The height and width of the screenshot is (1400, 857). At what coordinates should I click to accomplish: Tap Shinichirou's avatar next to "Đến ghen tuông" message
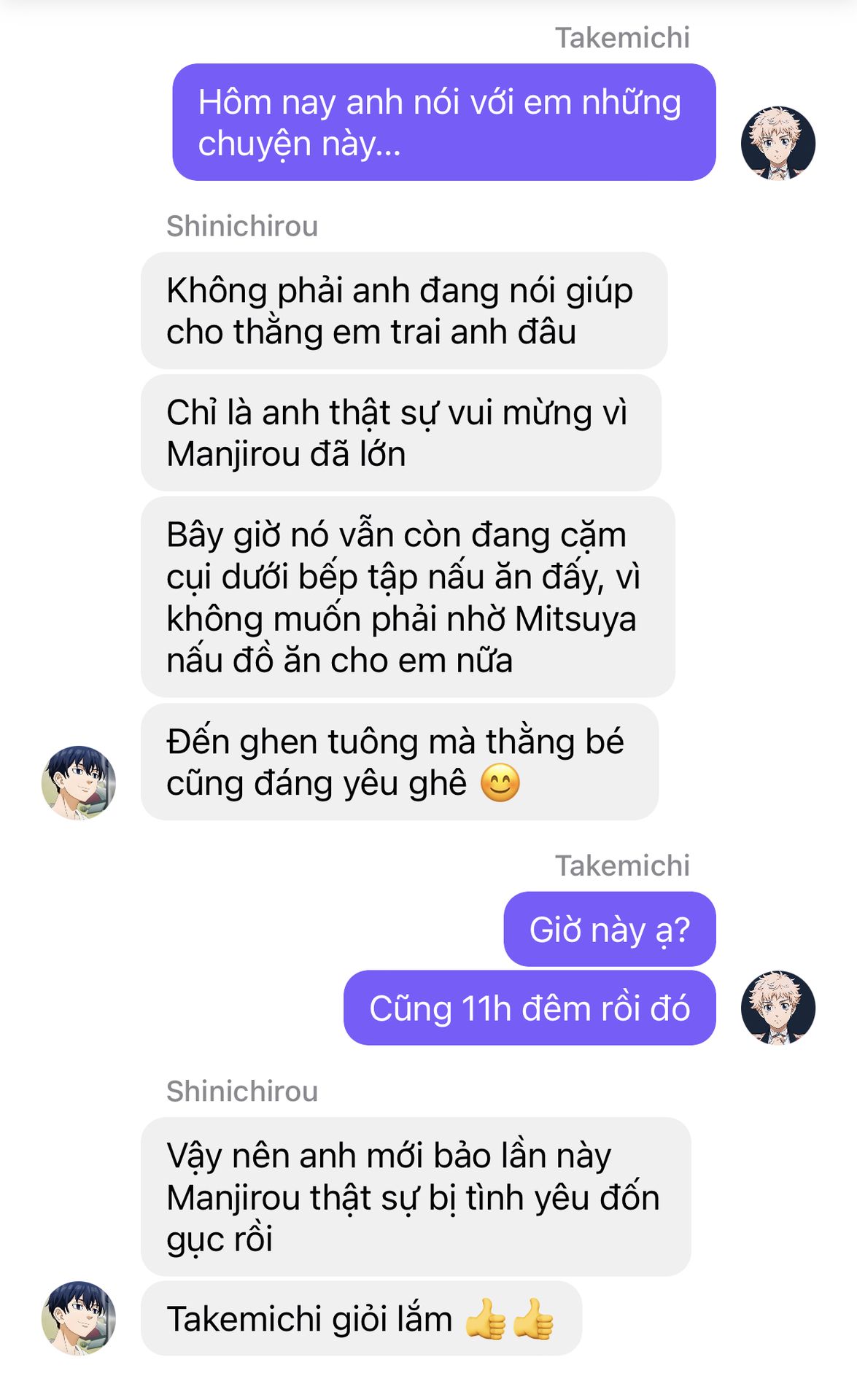point(79,782)
